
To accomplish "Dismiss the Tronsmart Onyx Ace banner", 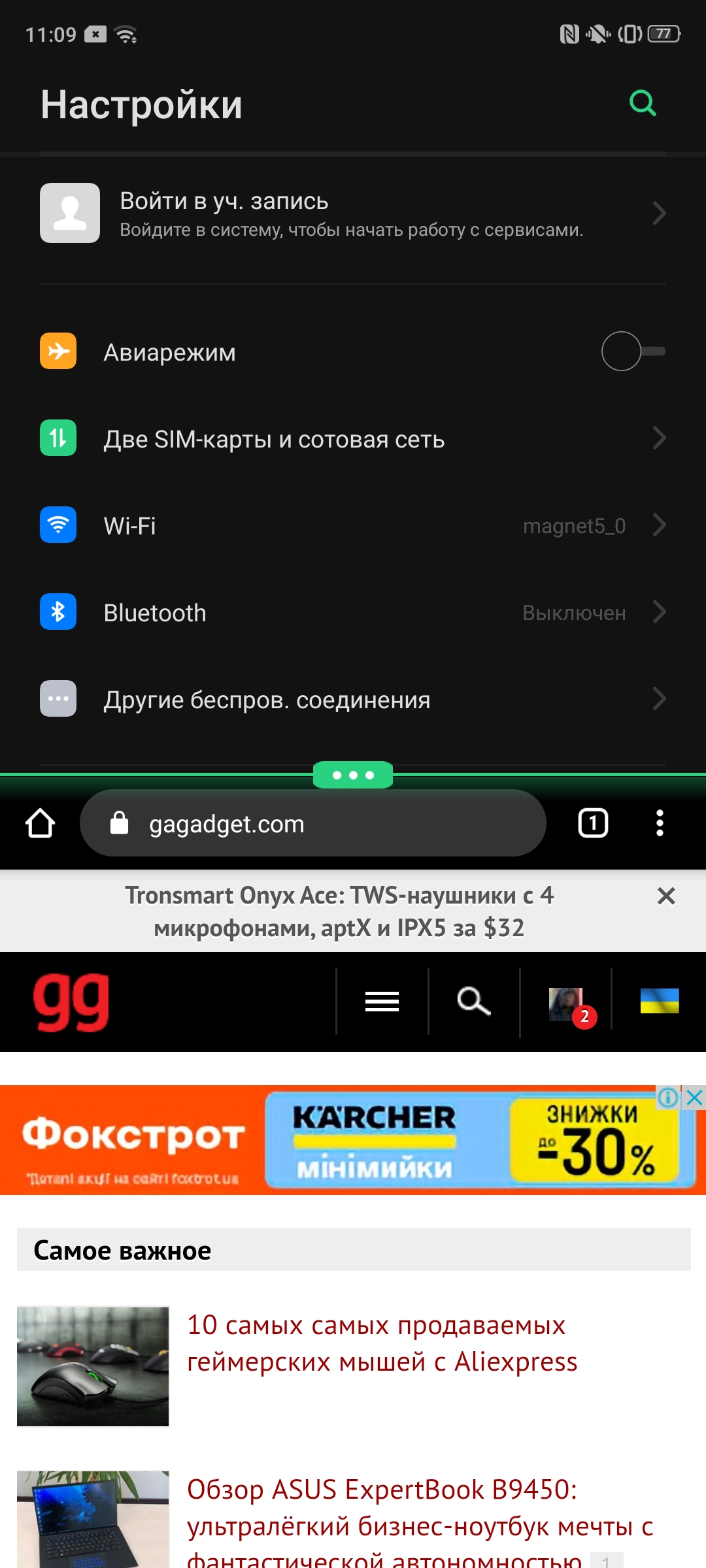I will point(666,896).
